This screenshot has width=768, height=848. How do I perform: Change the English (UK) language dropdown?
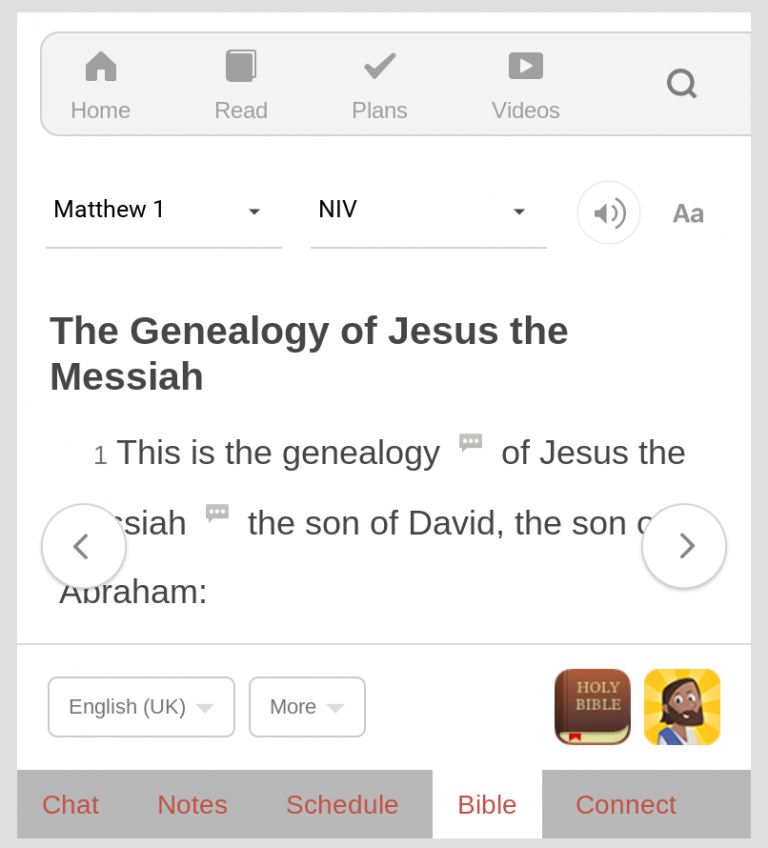(x=141, y=707)
